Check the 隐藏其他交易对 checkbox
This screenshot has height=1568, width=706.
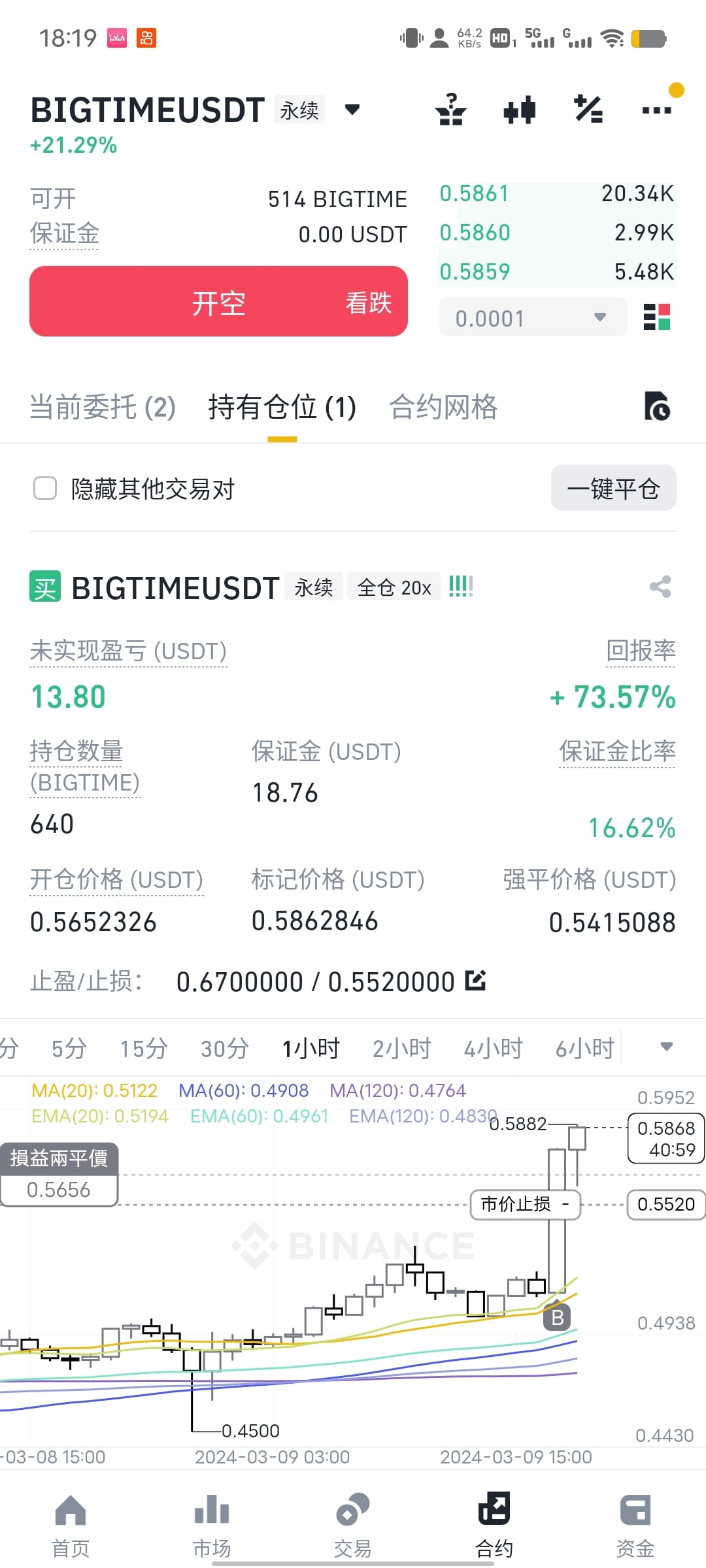coord(44,488)
